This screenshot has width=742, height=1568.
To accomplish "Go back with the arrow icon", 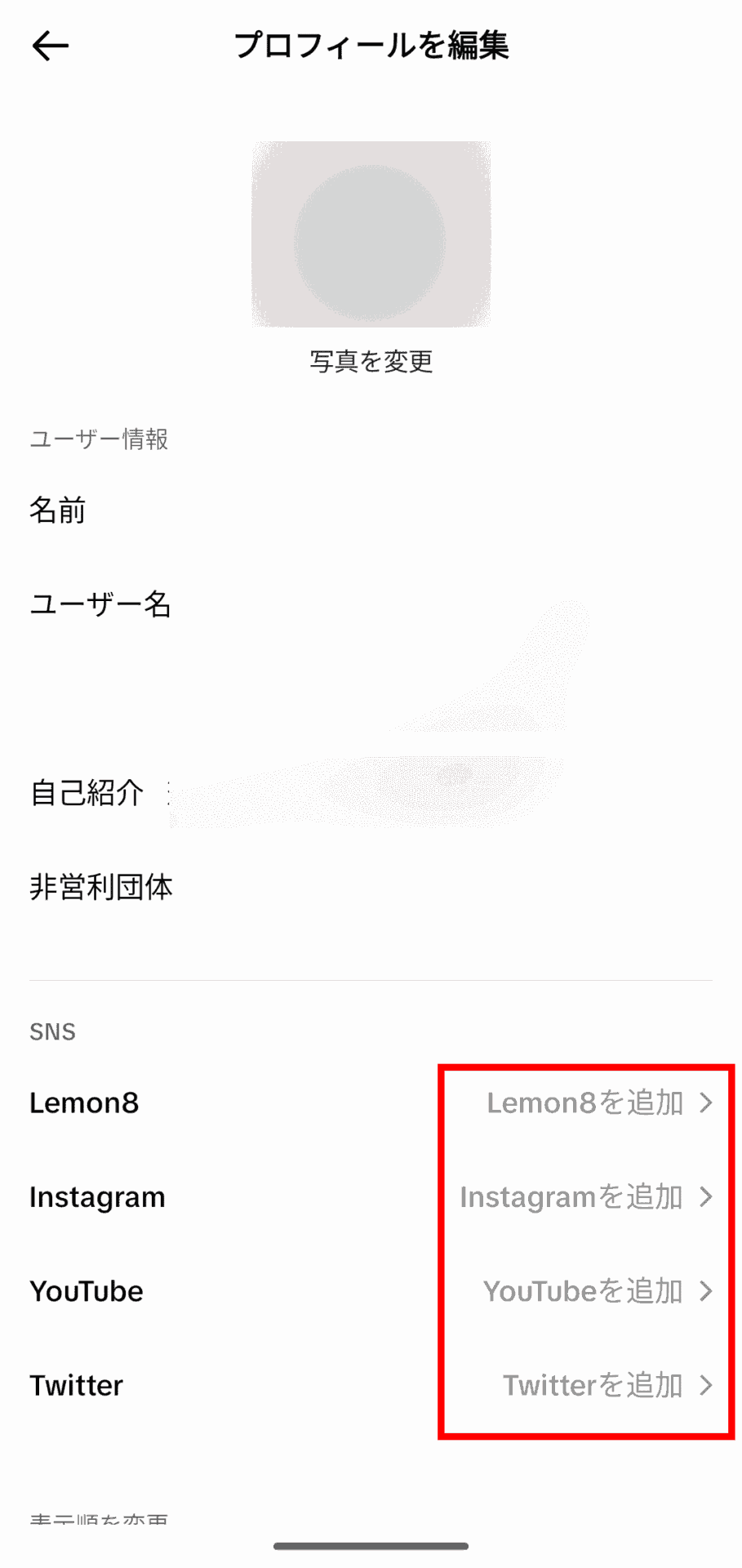I will [x=50, y=46].
